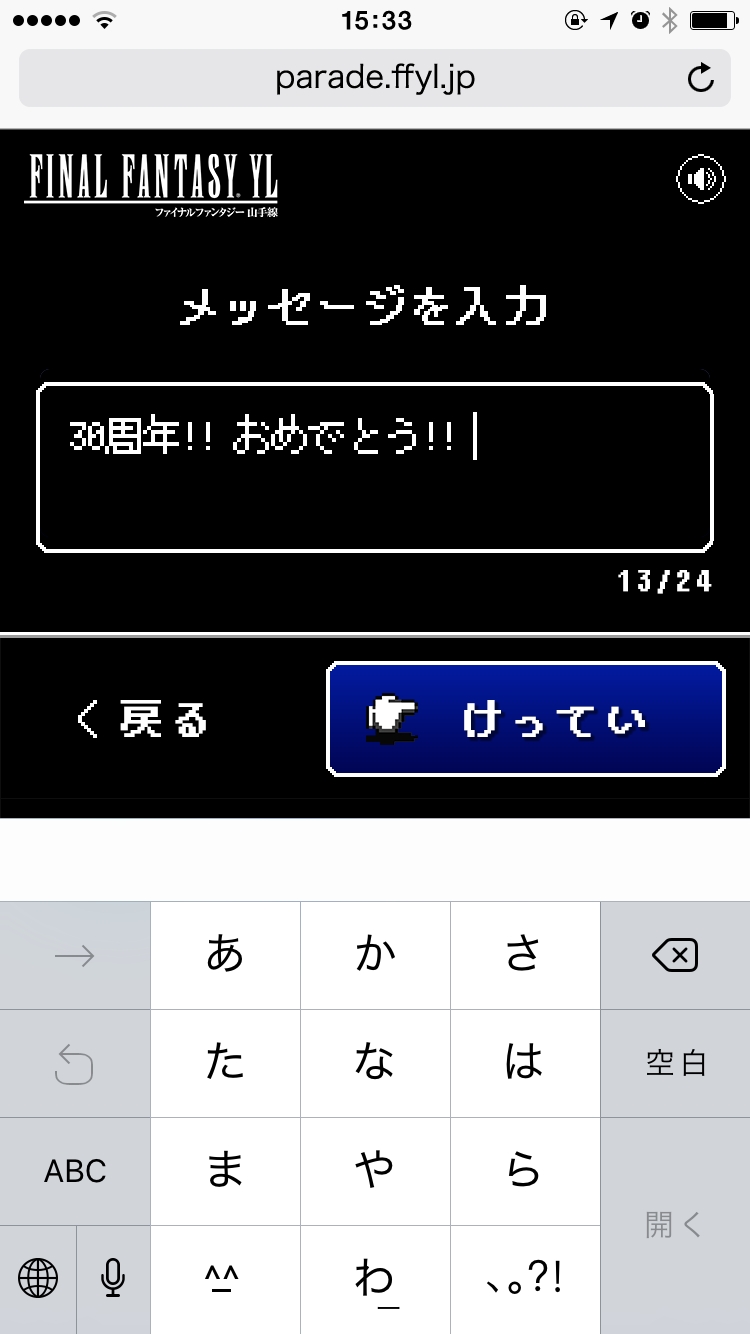750x1334 pixels.
Task: Tap the emoticon ^_^ key
Action: [225, 1278]
